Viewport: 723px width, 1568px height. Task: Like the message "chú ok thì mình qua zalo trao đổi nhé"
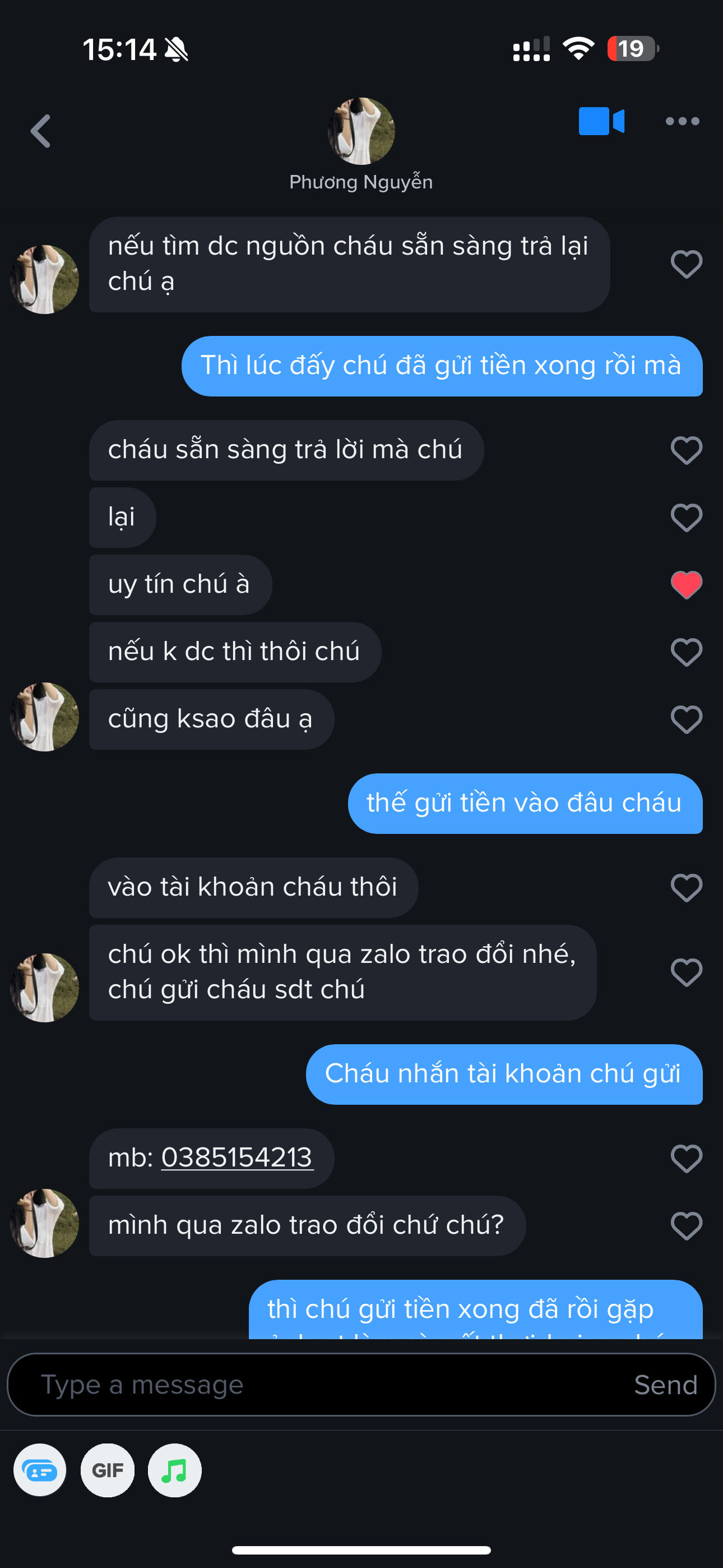[x=686, y=972]
